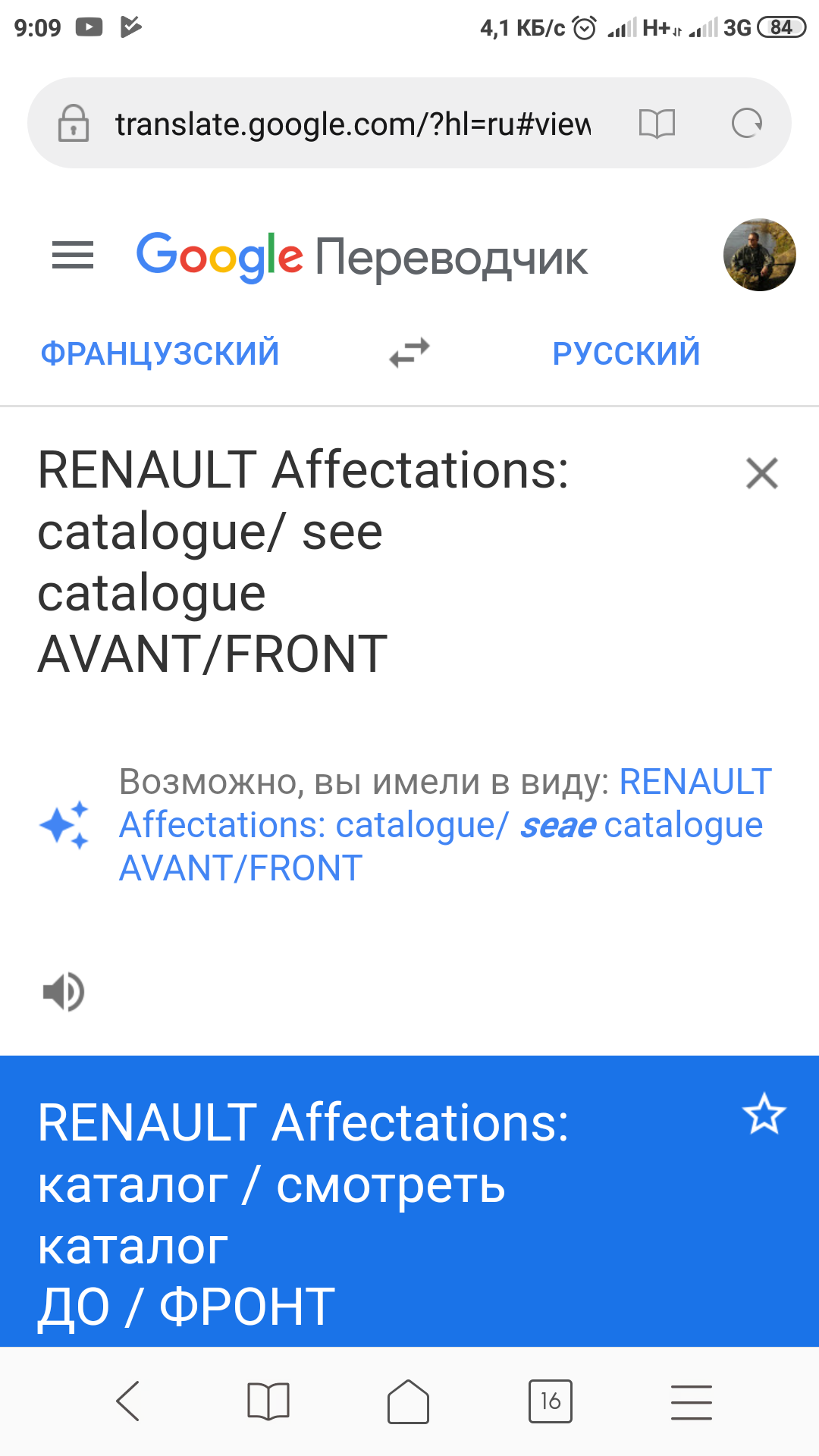Tap the source text field to edit
This screenshot has height=1456, width=819.
click(x=303, y=561)
